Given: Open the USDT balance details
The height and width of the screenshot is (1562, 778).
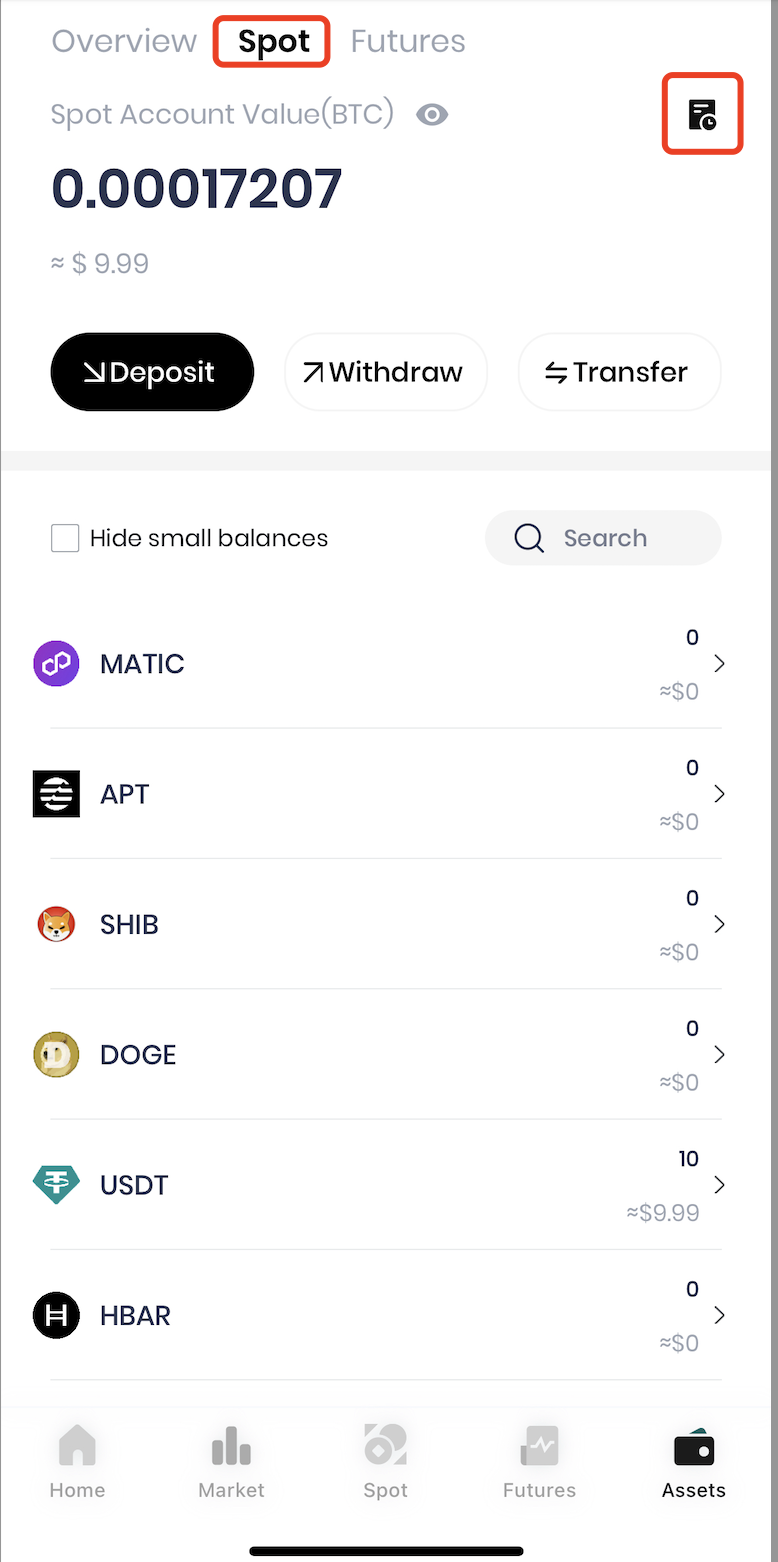Looking at the screenshot, I should (x=380, y=1185).
